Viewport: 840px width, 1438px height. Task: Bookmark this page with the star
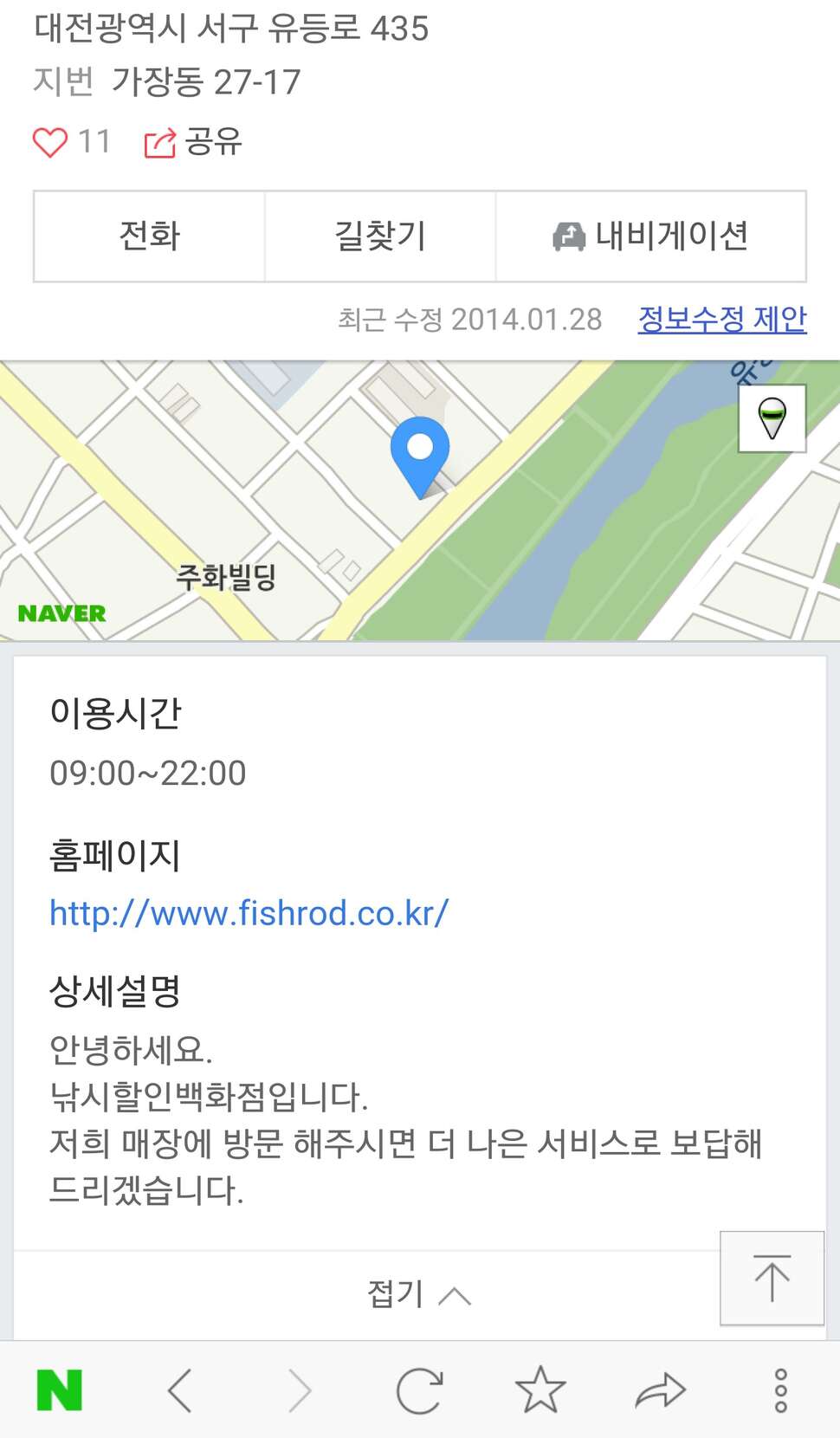point(540,1389)
